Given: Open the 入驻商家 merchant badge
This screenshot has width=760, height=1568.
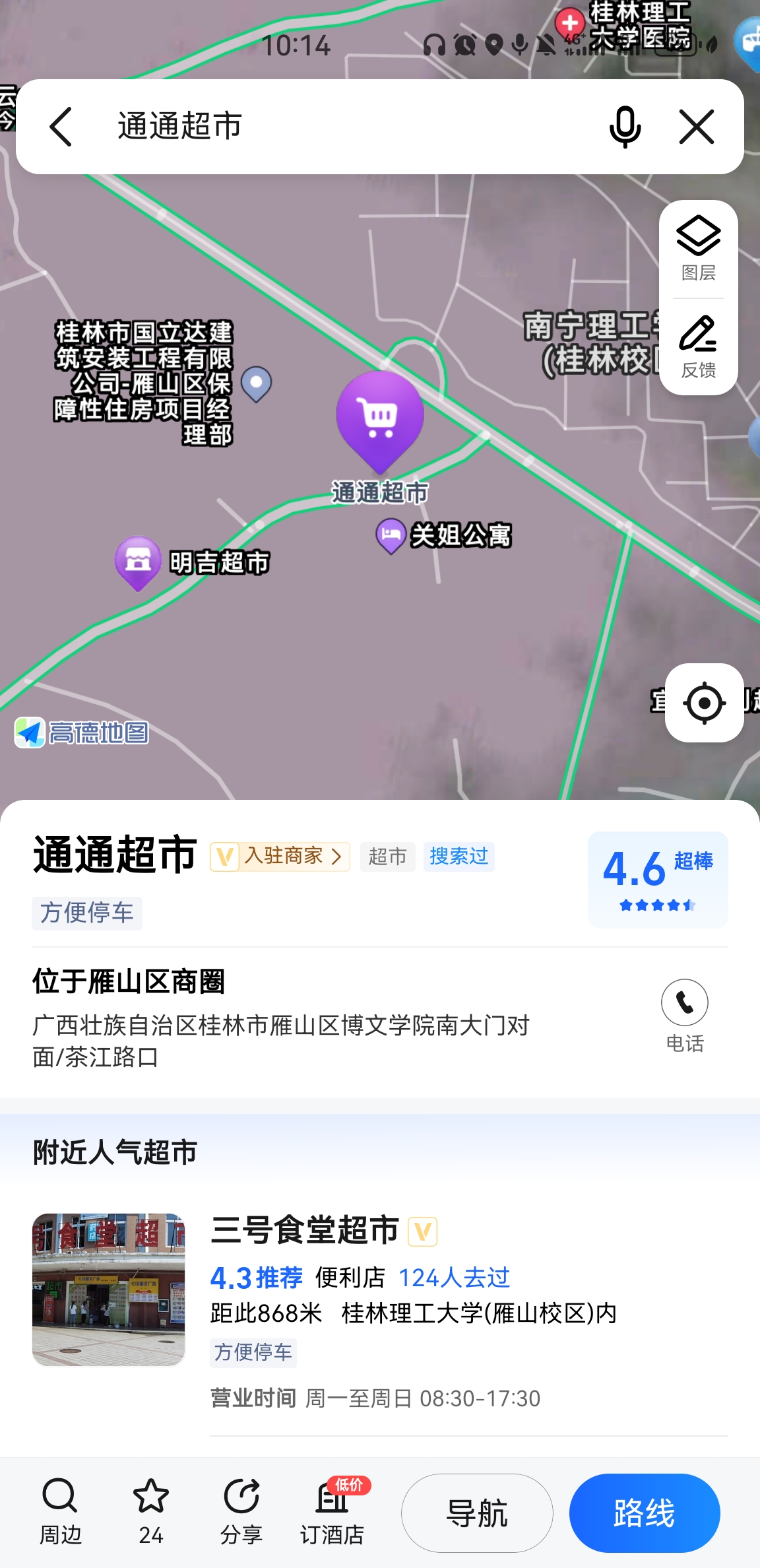Looking at the screenshot, I should tap(280, 857).
